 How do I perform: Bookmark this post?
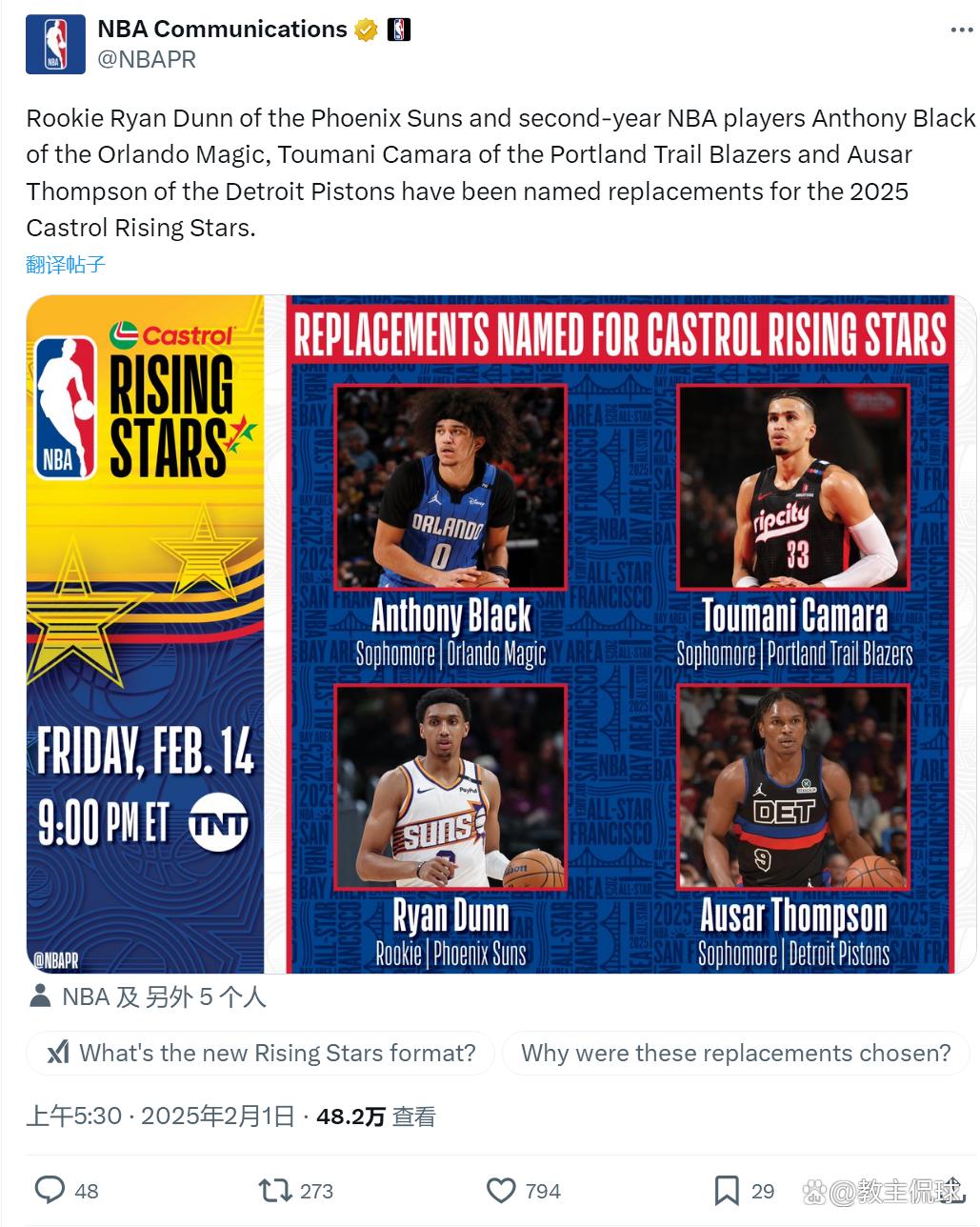(727, 1190)
